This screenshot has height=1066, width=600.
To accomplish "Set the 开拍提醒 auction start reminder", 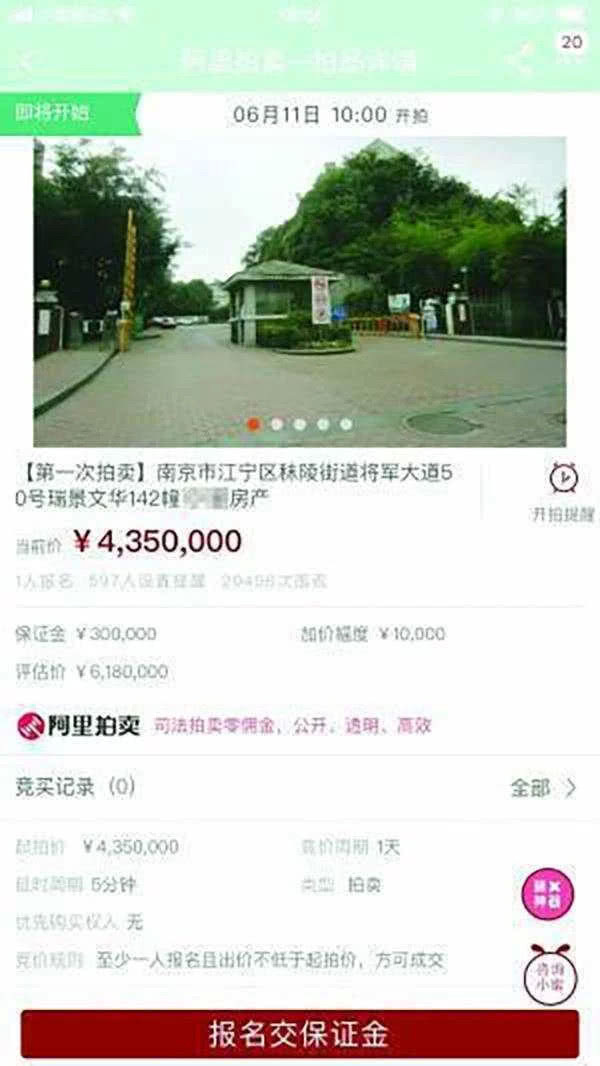I will (x=563, y=490).
